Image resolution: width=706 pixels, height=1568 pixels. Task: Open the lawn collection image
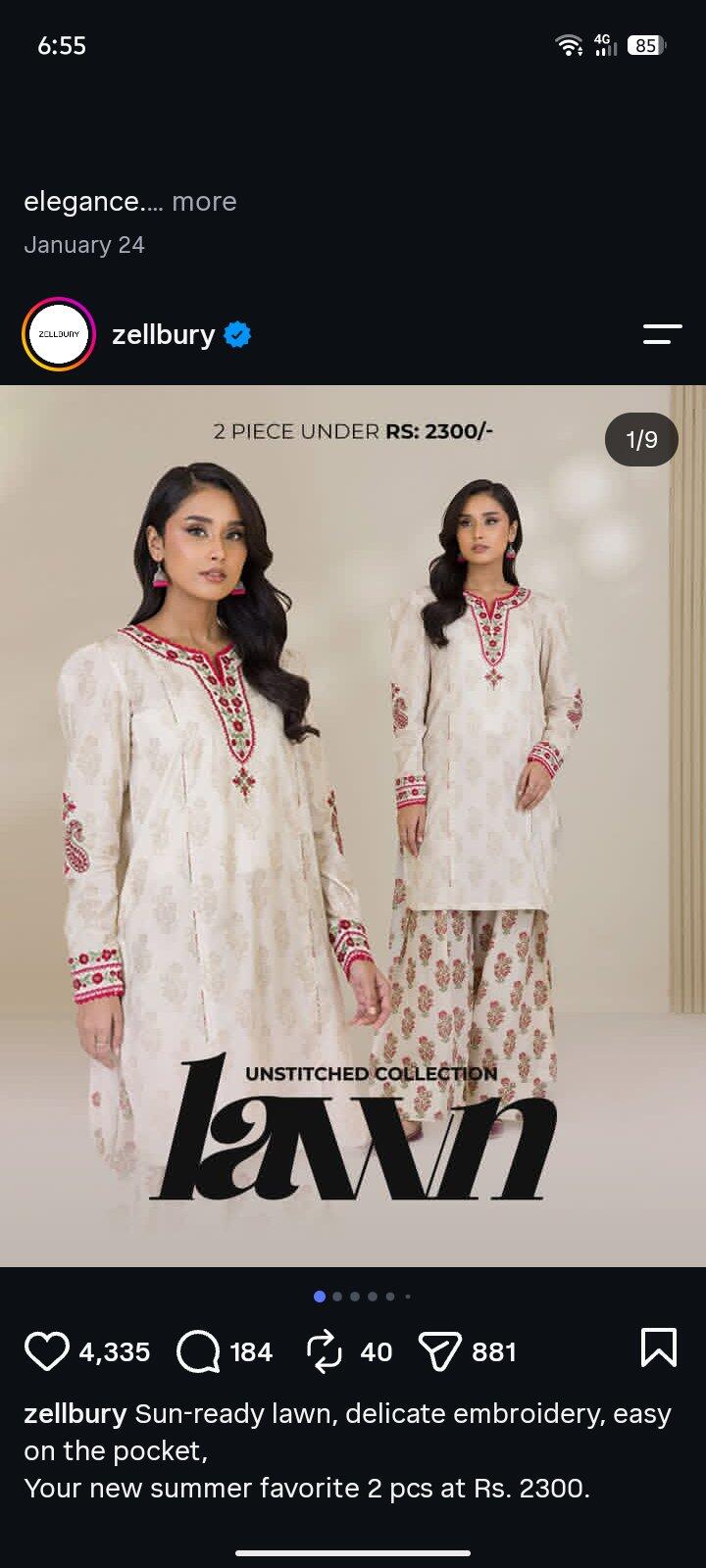353,825
